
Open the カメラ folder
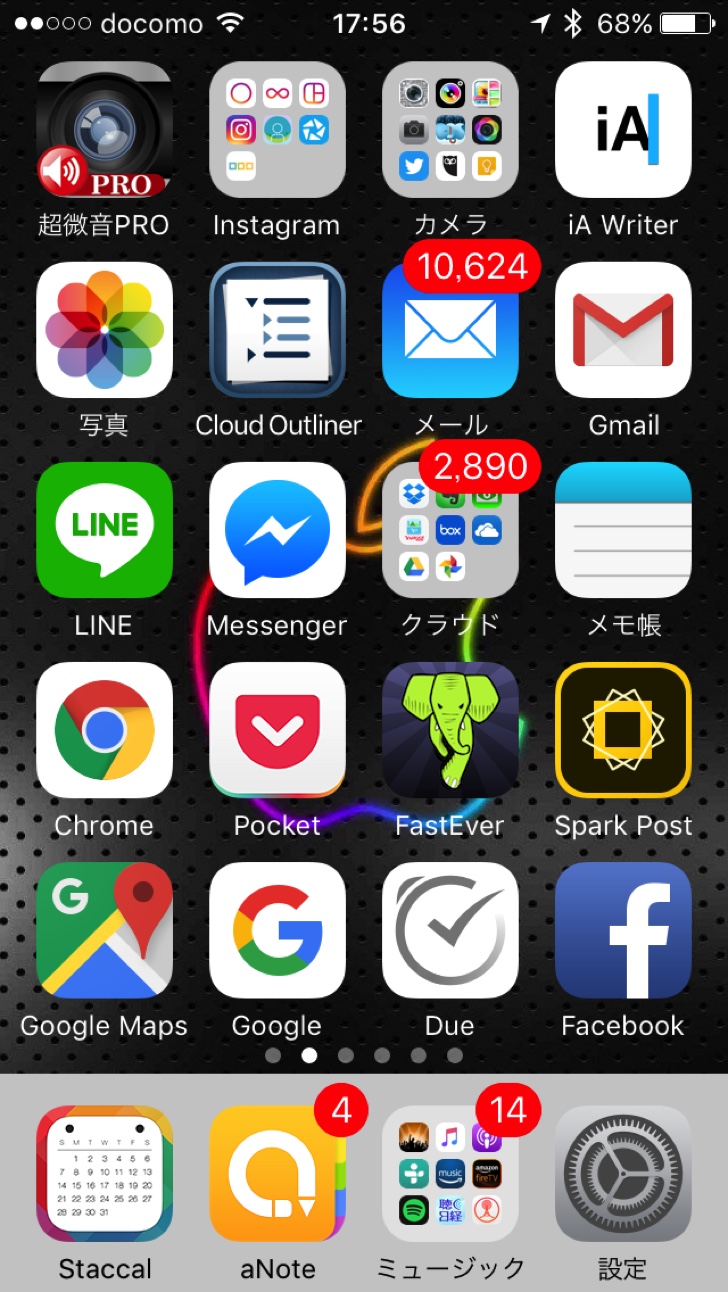(x=450, y=130)
